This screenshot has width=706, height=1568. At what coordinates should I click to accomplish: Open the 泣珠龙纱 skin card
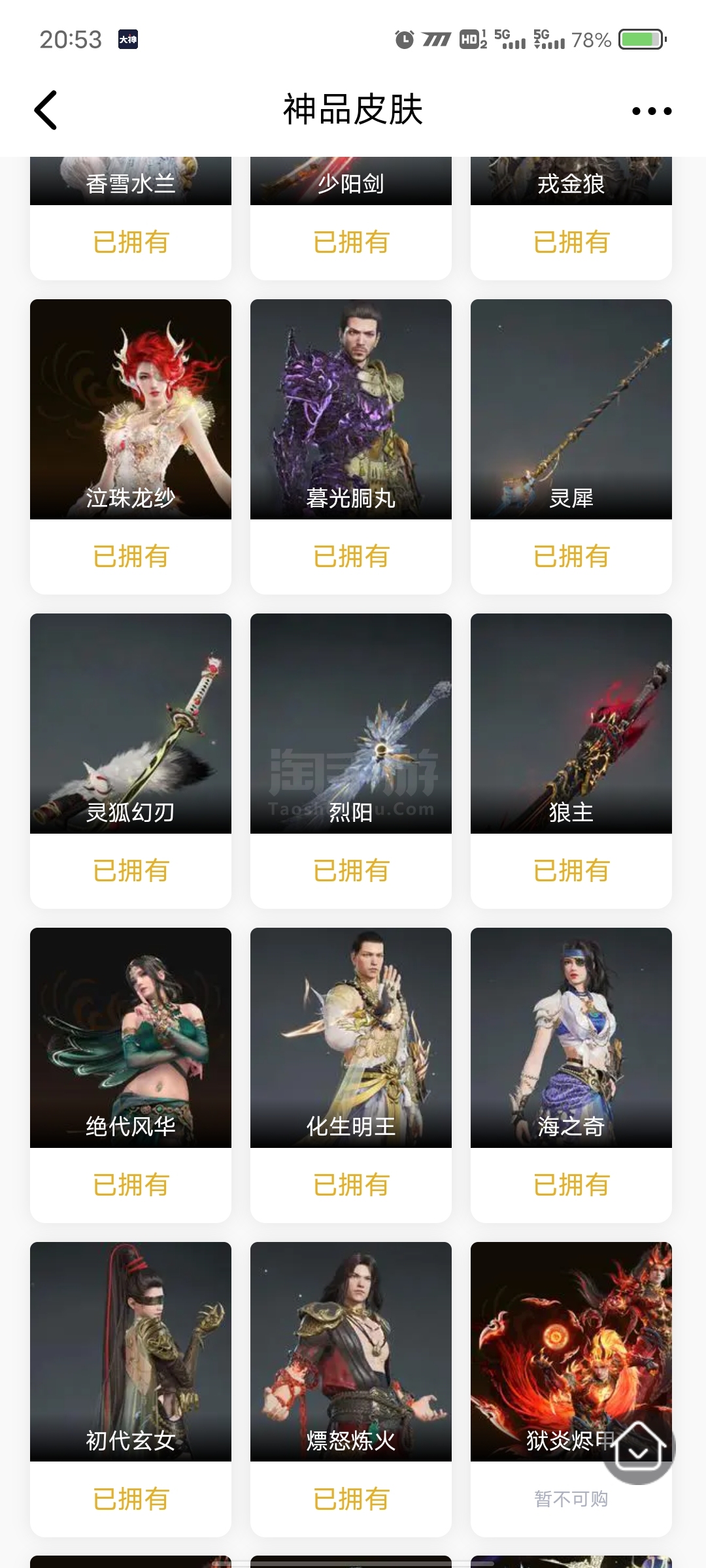131,410
